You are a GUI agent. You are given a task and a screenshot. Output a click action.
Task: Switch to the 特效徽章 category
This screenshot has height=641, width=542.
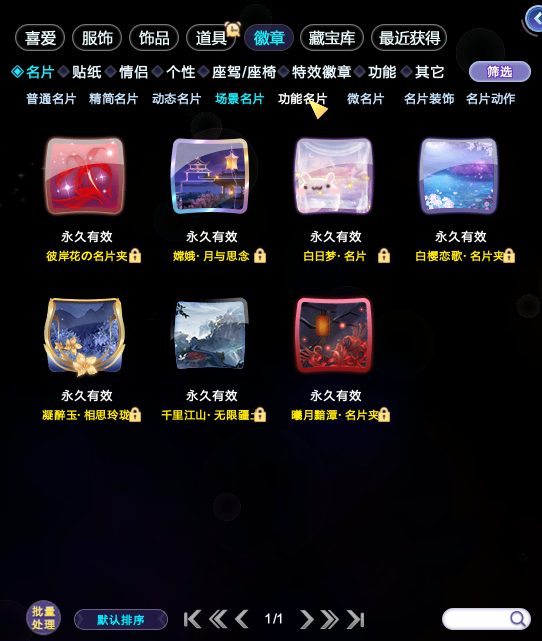tap(321, 72)
